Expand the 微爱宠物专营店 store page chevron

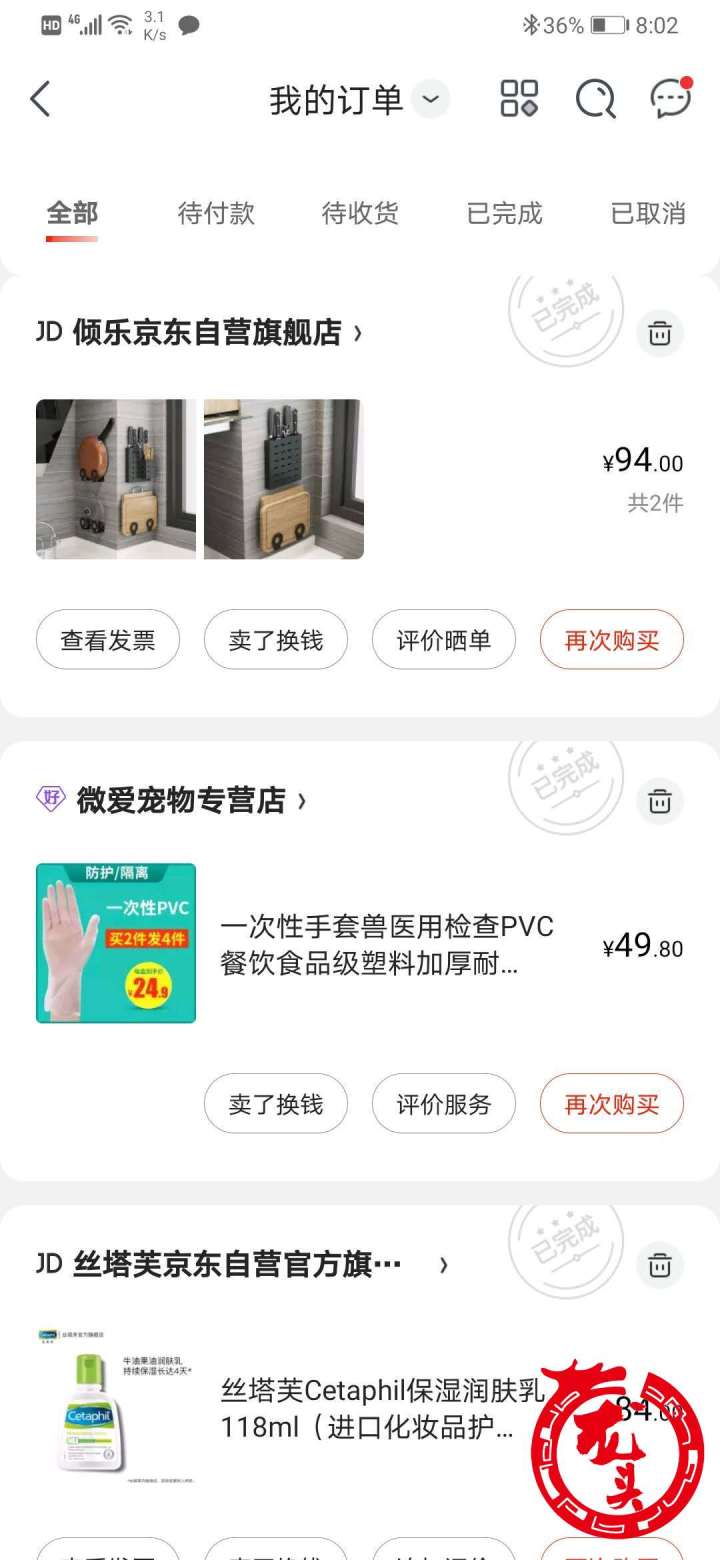(305, 801)
